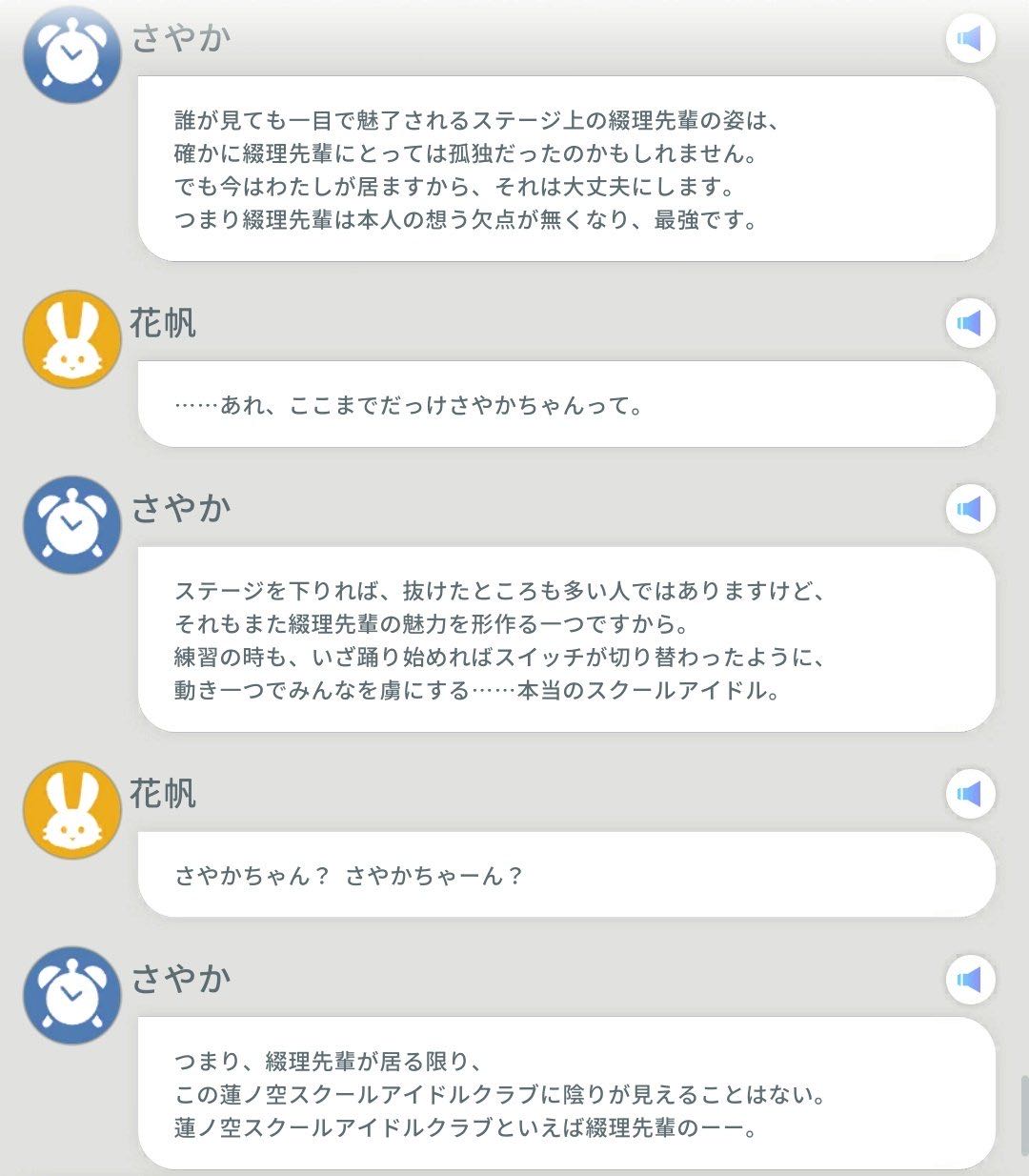Play voice for 花帆's あれ、ここまで message

click(x=970, y=323)
